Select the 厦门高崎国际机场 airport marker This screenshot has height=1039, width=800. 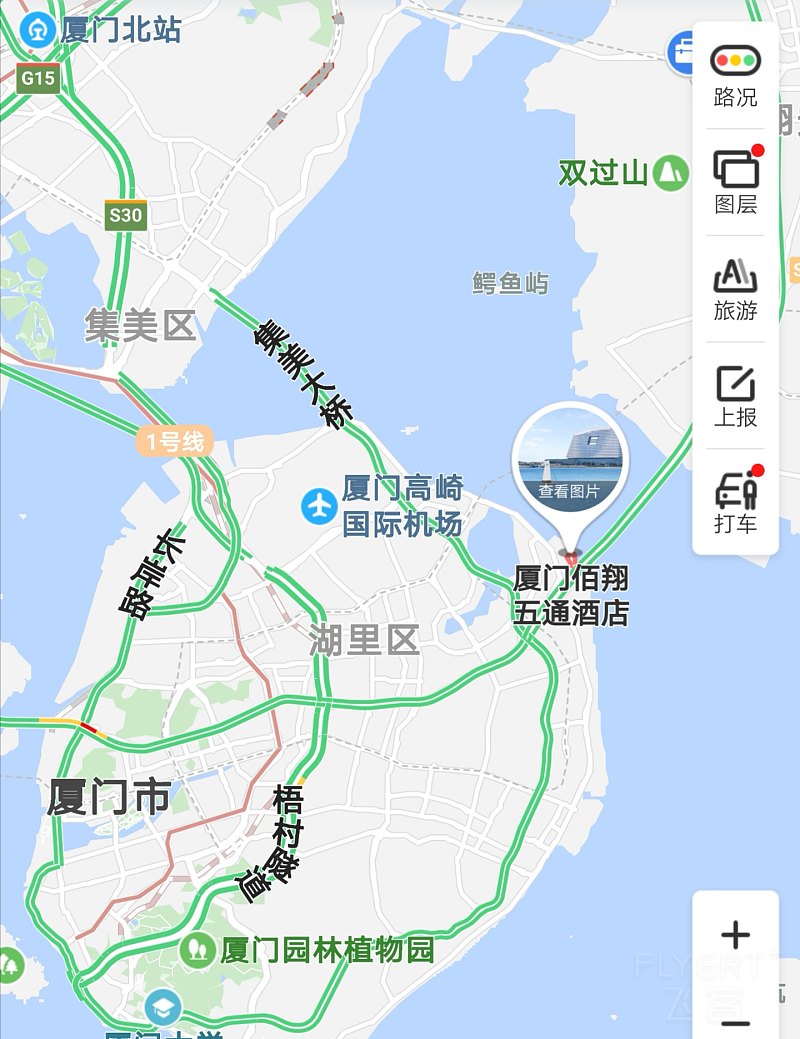[319, 506]
